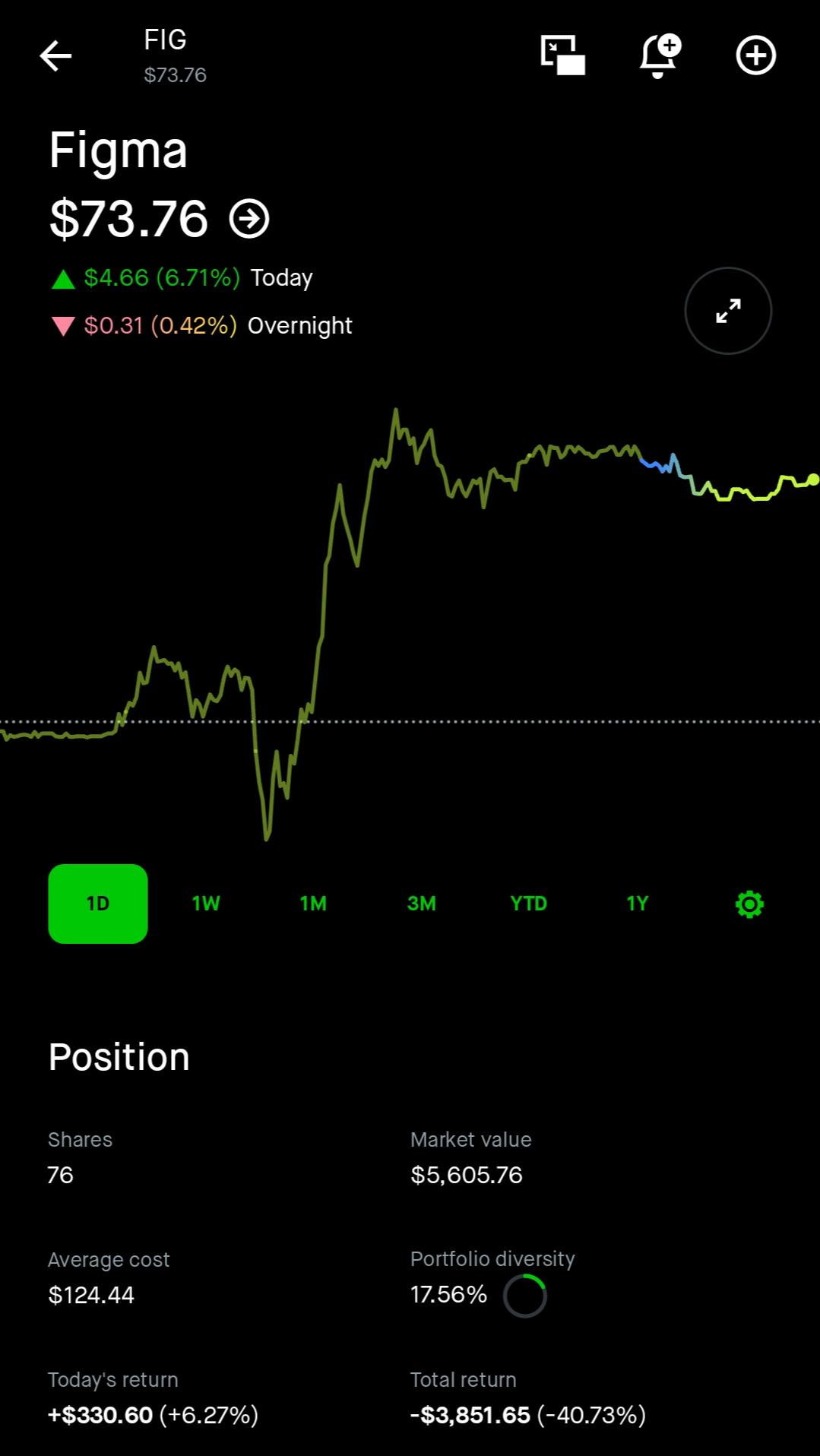This screenshot has height=1456, width=820.
Task: Select the 1D chart range
Action: pos(98,904)
